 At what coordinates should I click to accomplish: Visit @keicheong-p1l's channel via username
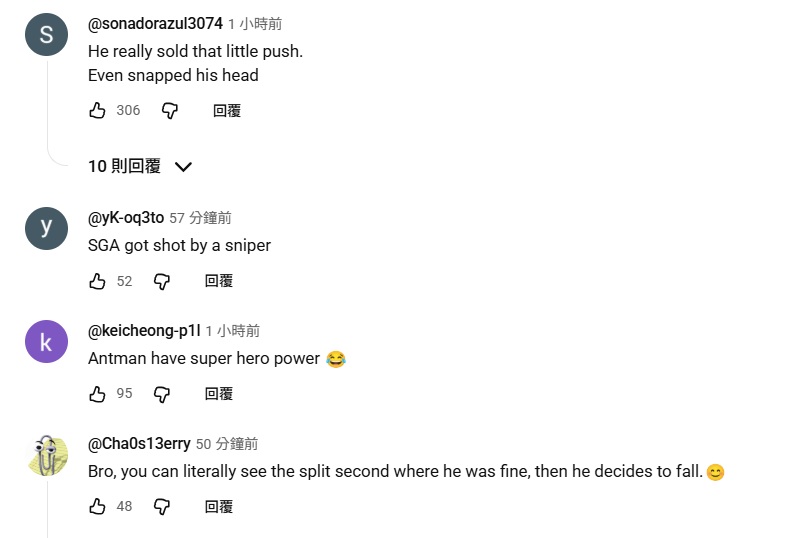pyautogui.click(x=144, y=331)
